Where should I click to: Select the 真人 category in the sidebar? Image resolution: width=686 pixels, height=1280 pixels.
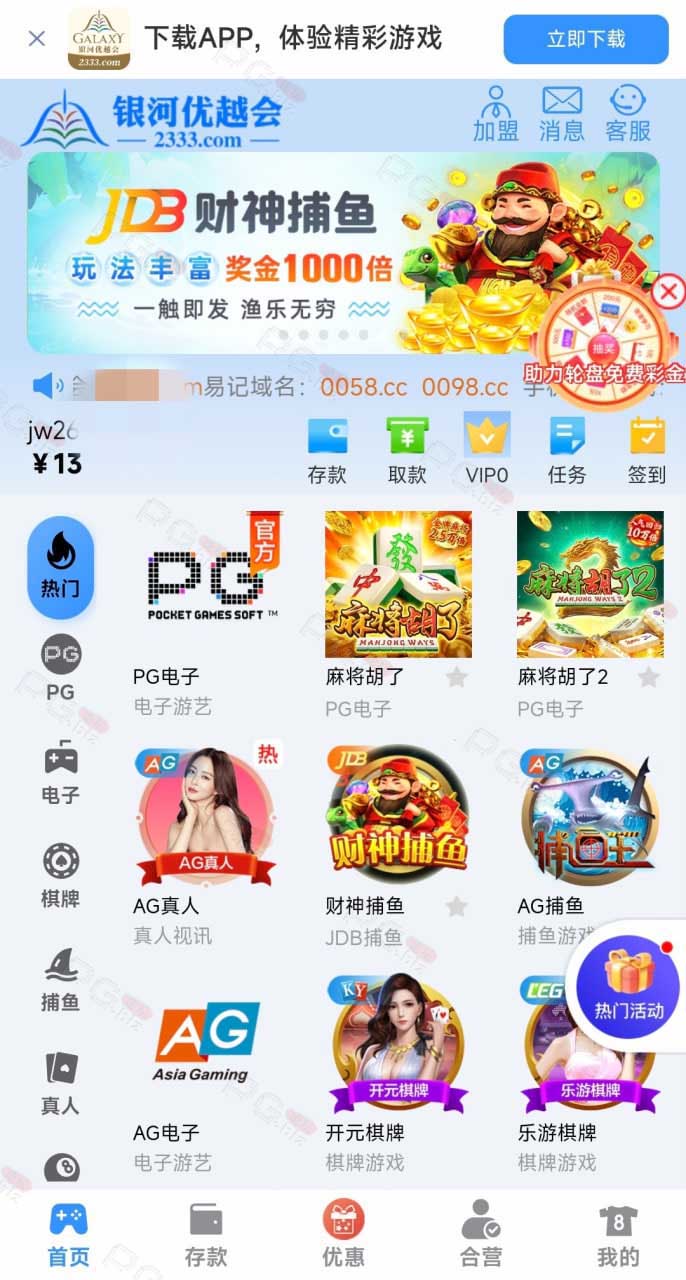61,1084
